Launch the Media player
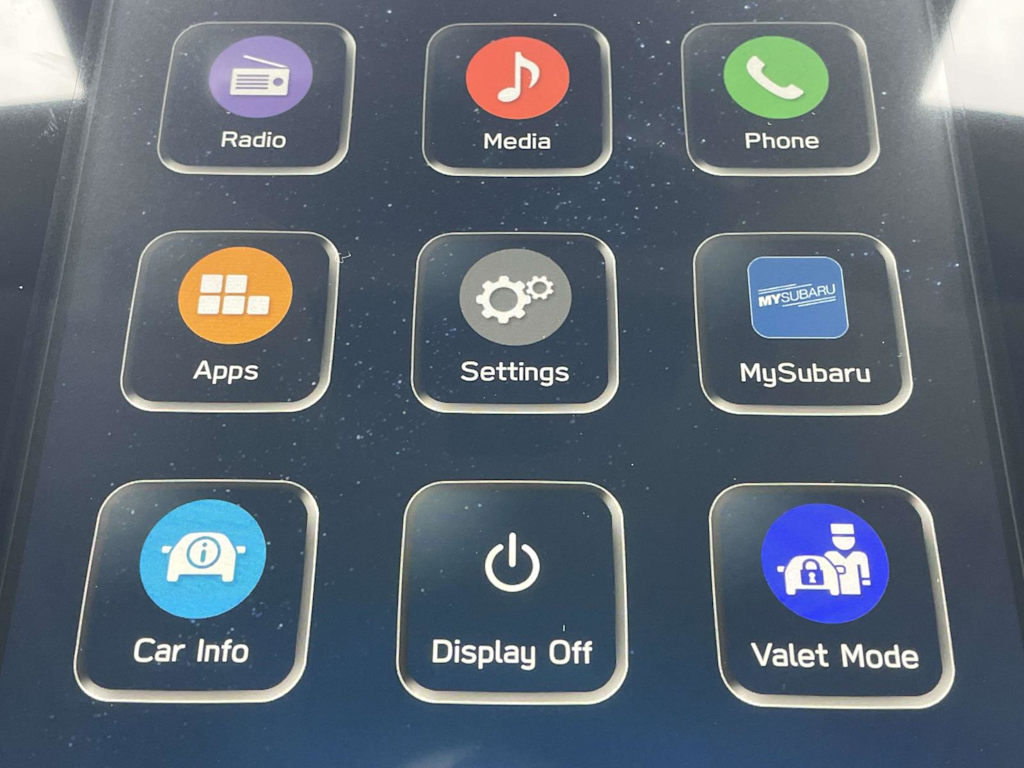1024x768 pixels. click(517, 95)
